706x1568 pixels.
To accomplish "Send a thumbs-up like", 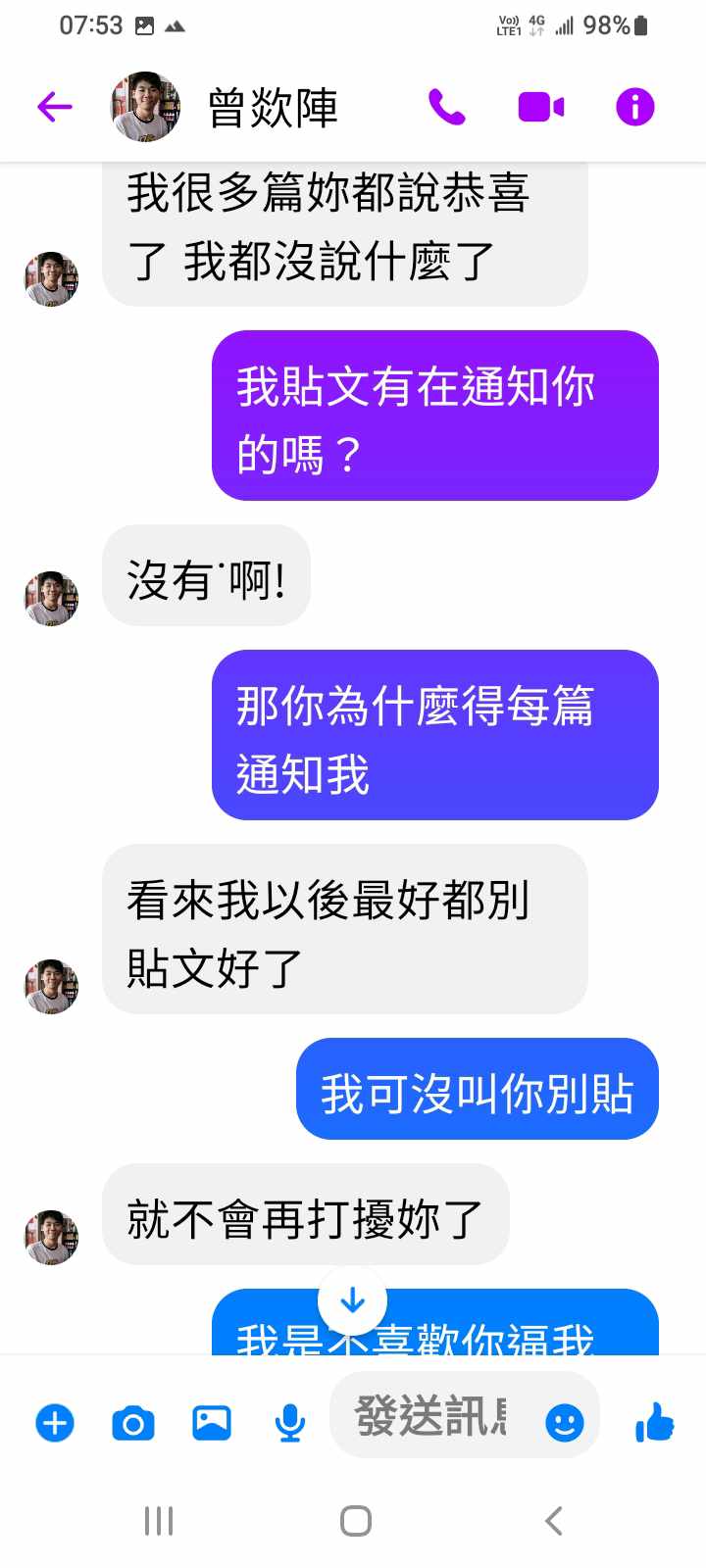I will (654, 1421).
